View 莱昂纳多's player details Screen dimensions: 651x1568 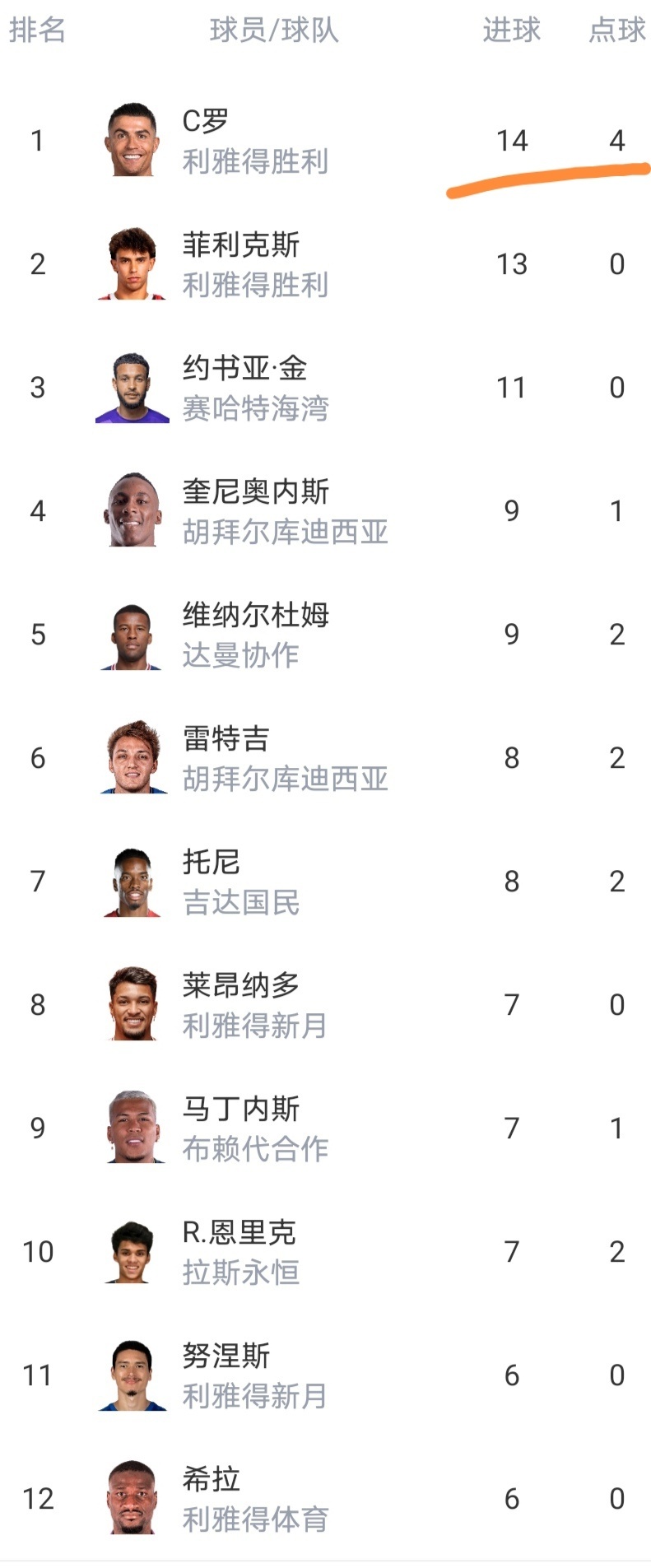click(240, 986)
